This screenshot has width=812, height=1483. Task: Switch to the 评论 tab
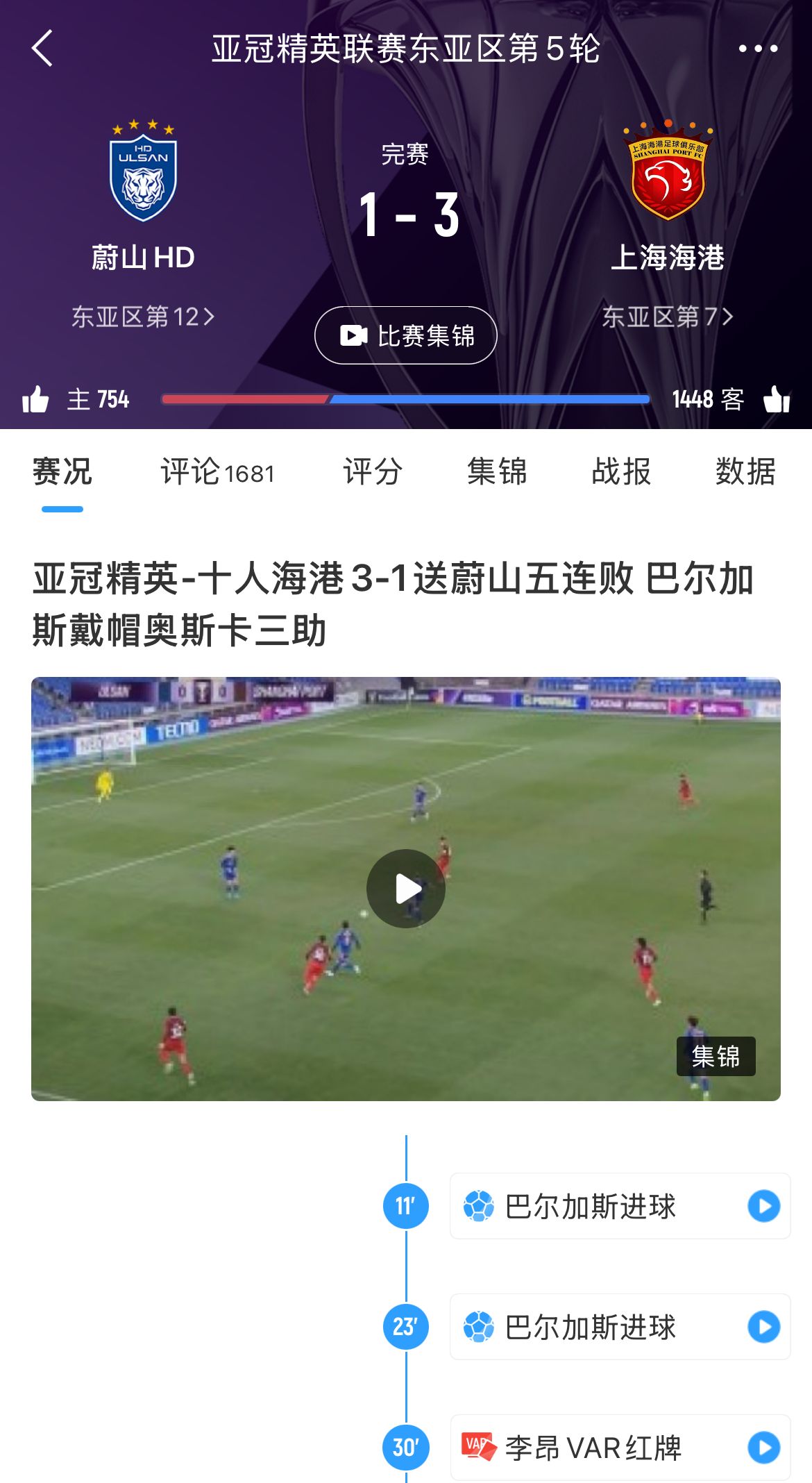(x=217, y=472)
